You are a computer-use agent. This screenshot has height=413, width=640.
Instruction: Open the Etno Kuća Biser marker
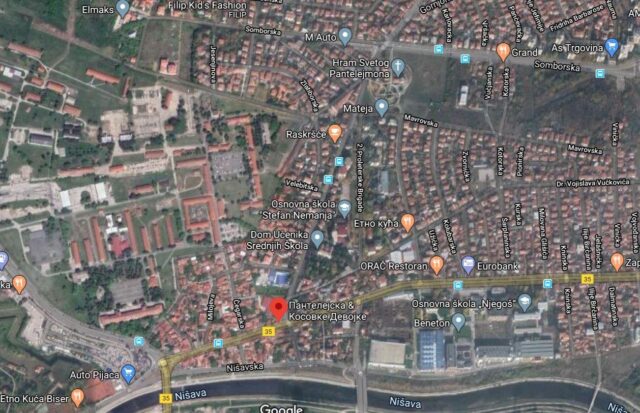coord(78,397)
